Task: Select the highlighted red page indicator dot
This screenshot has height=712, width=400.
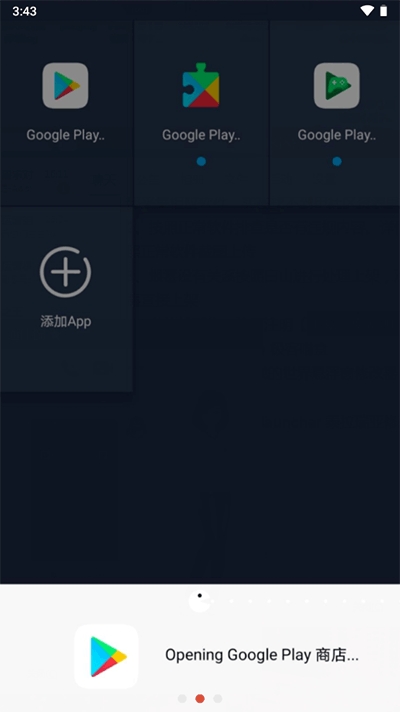Action: 200,698
